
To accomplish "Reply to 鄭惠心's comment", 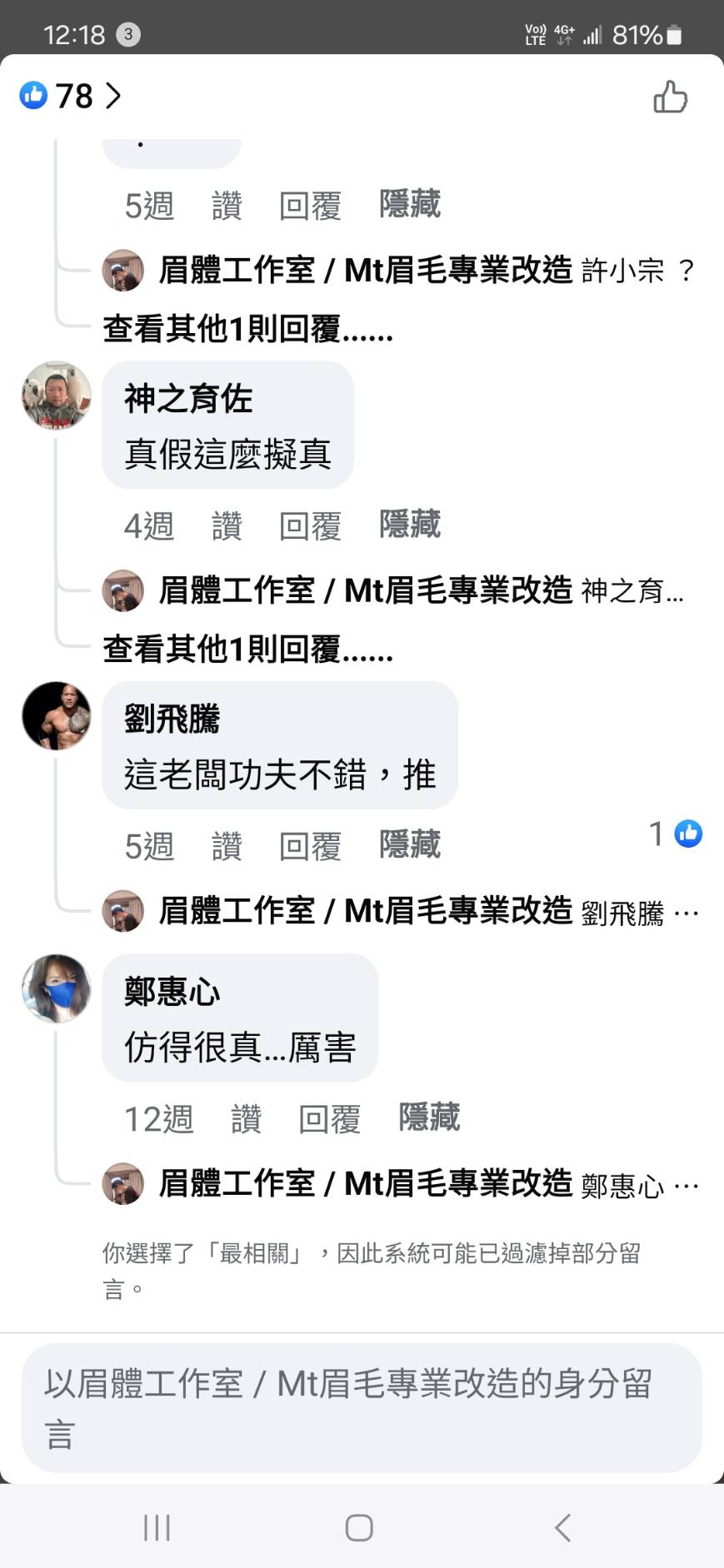I will tap(329, 1118).
